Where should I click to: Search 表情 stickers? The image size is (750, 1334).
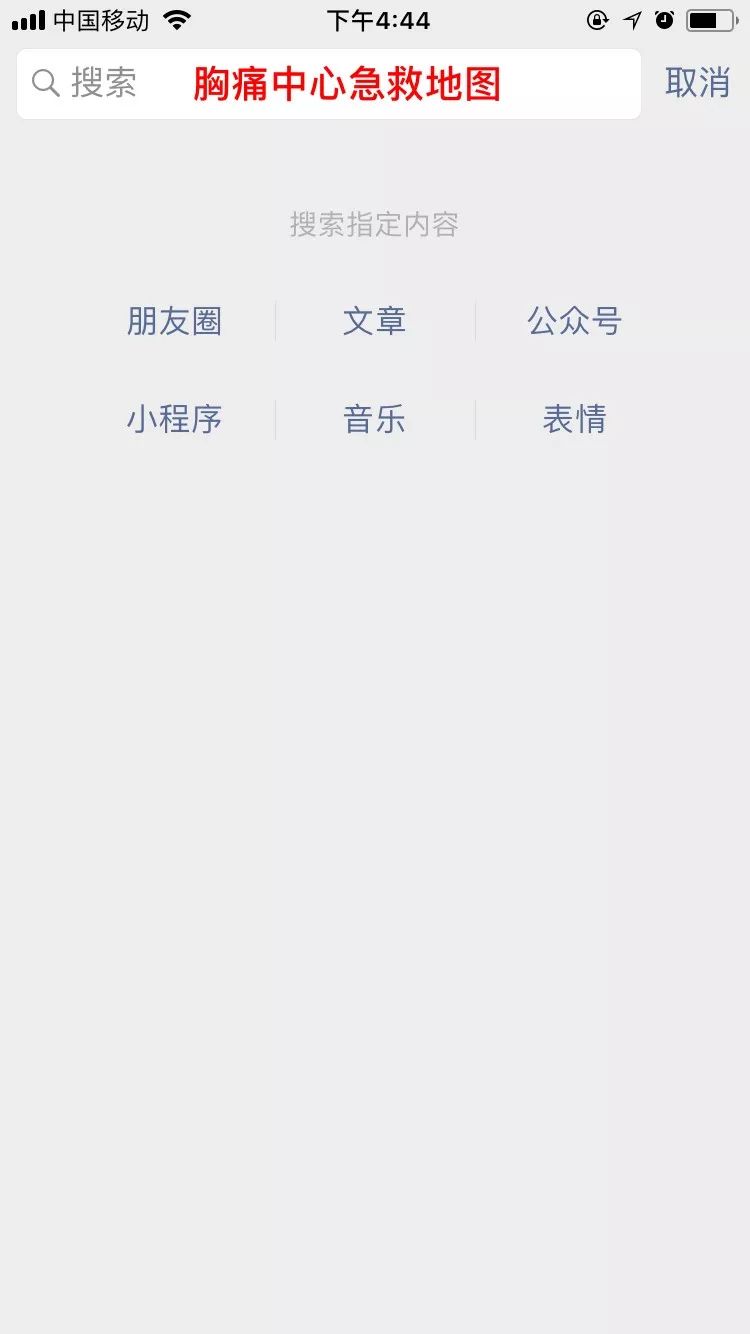click(x=575, y=419)
